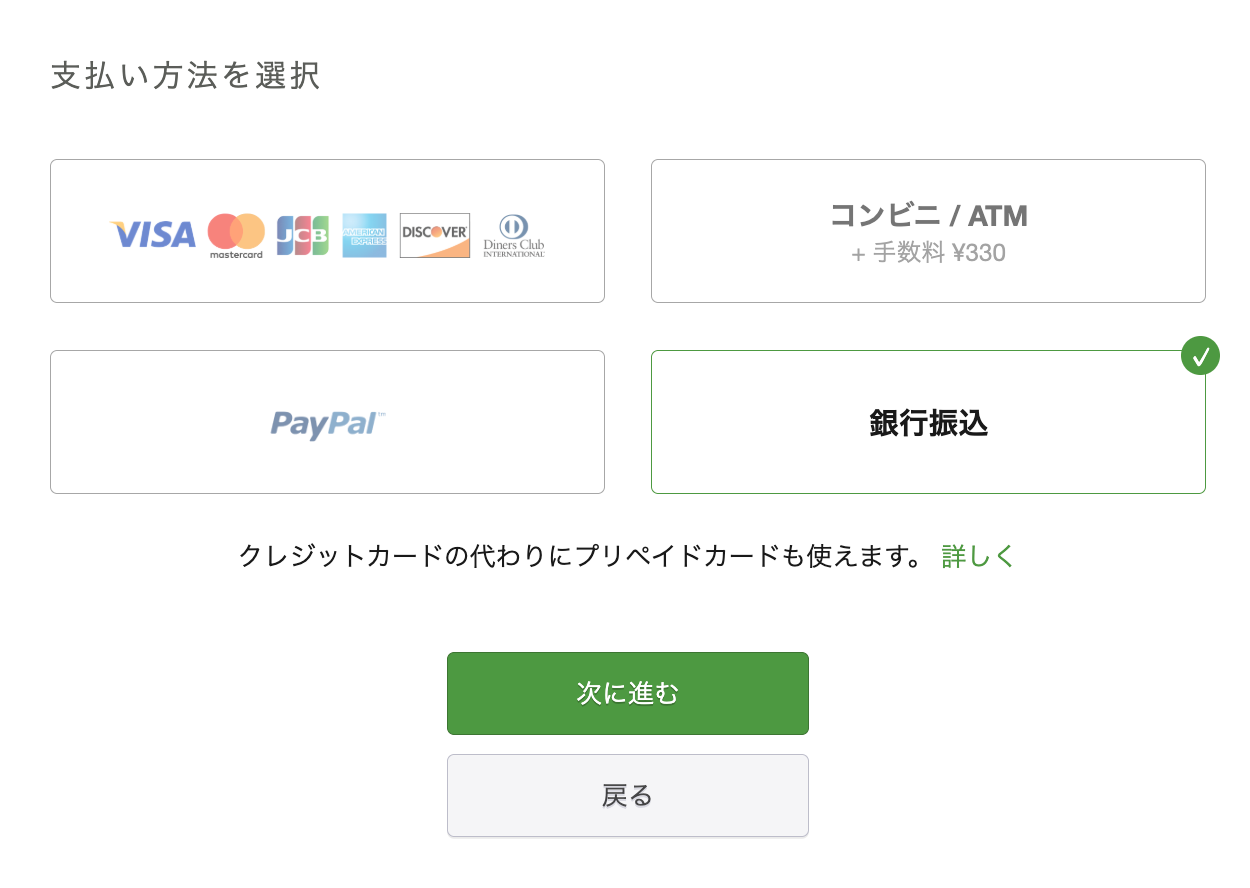Tap the 次に進む button
The width and height of the screenshot is (1250, 888).
point(627,694)
